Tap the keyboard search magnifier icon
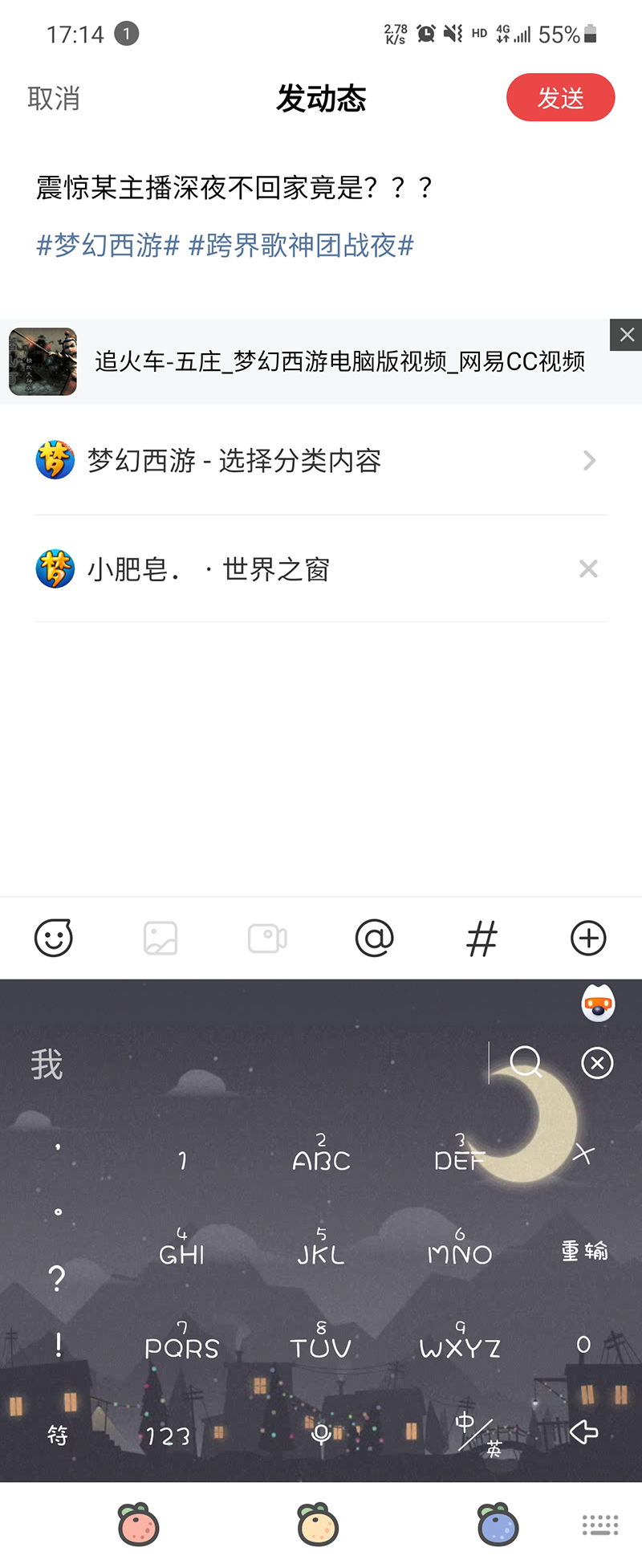642x1568 pixels. coord(526,1062)
